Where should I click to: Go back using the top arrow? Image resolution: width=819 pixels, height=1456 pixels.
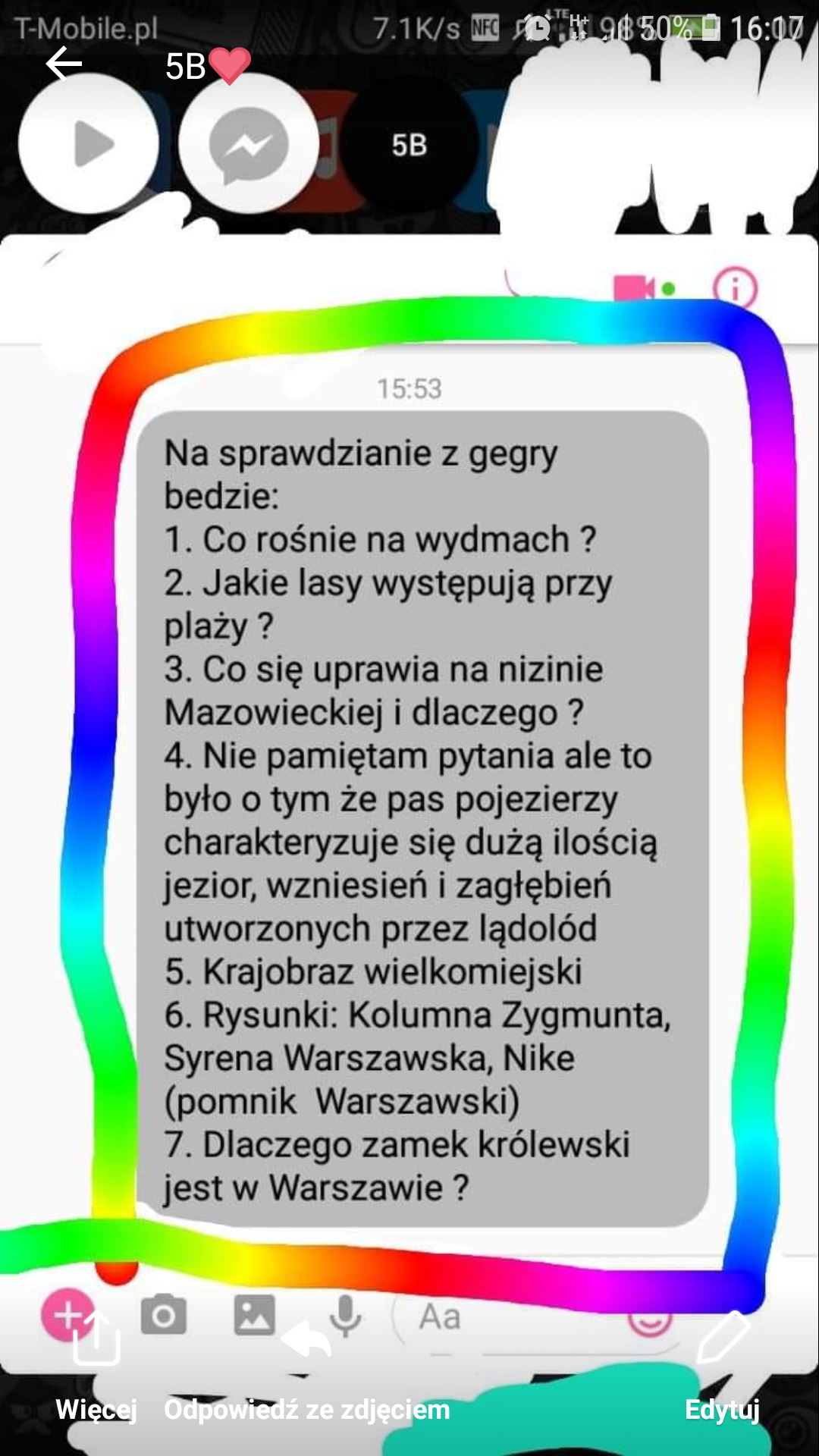point(64,64)
